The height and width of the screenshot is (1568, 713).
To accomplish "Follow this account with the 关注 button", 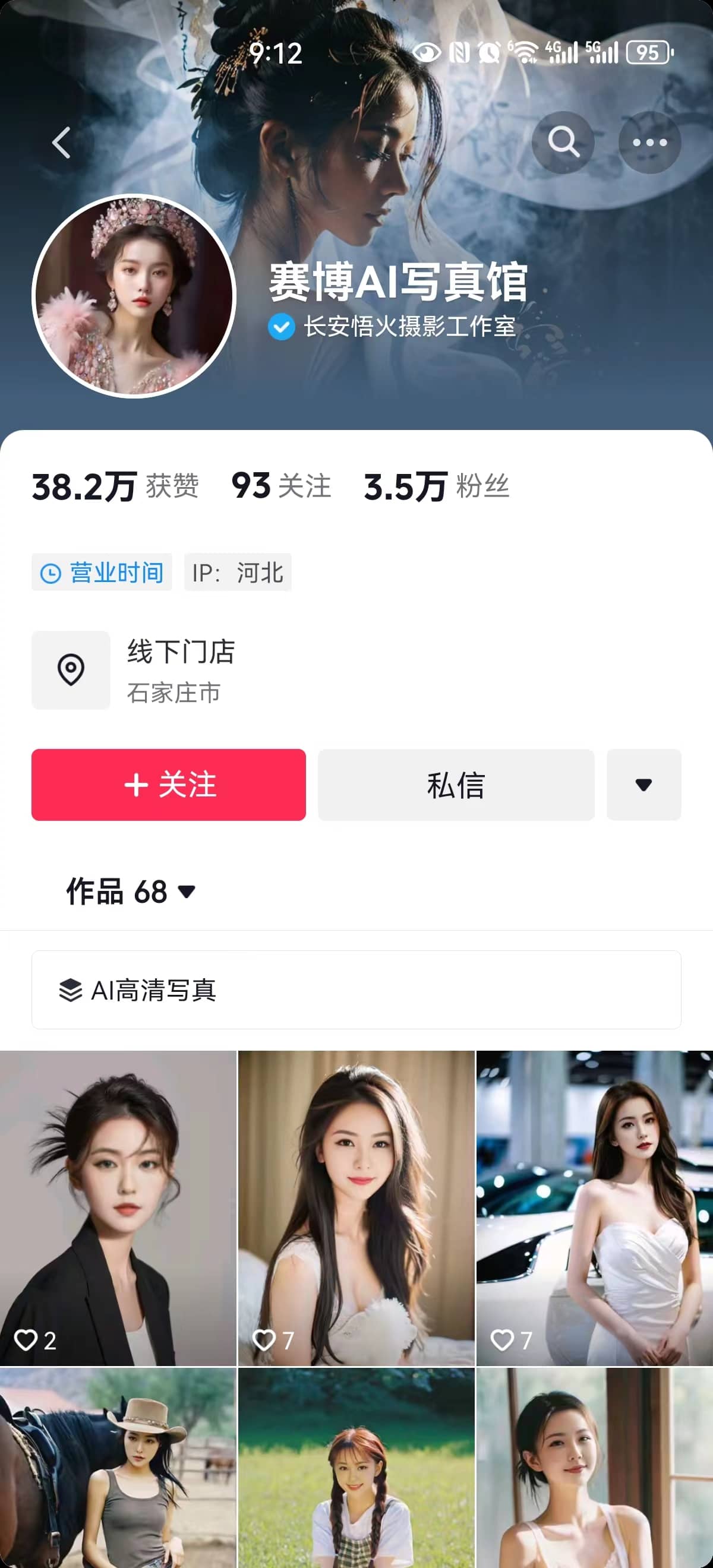I will click(169, 784).
